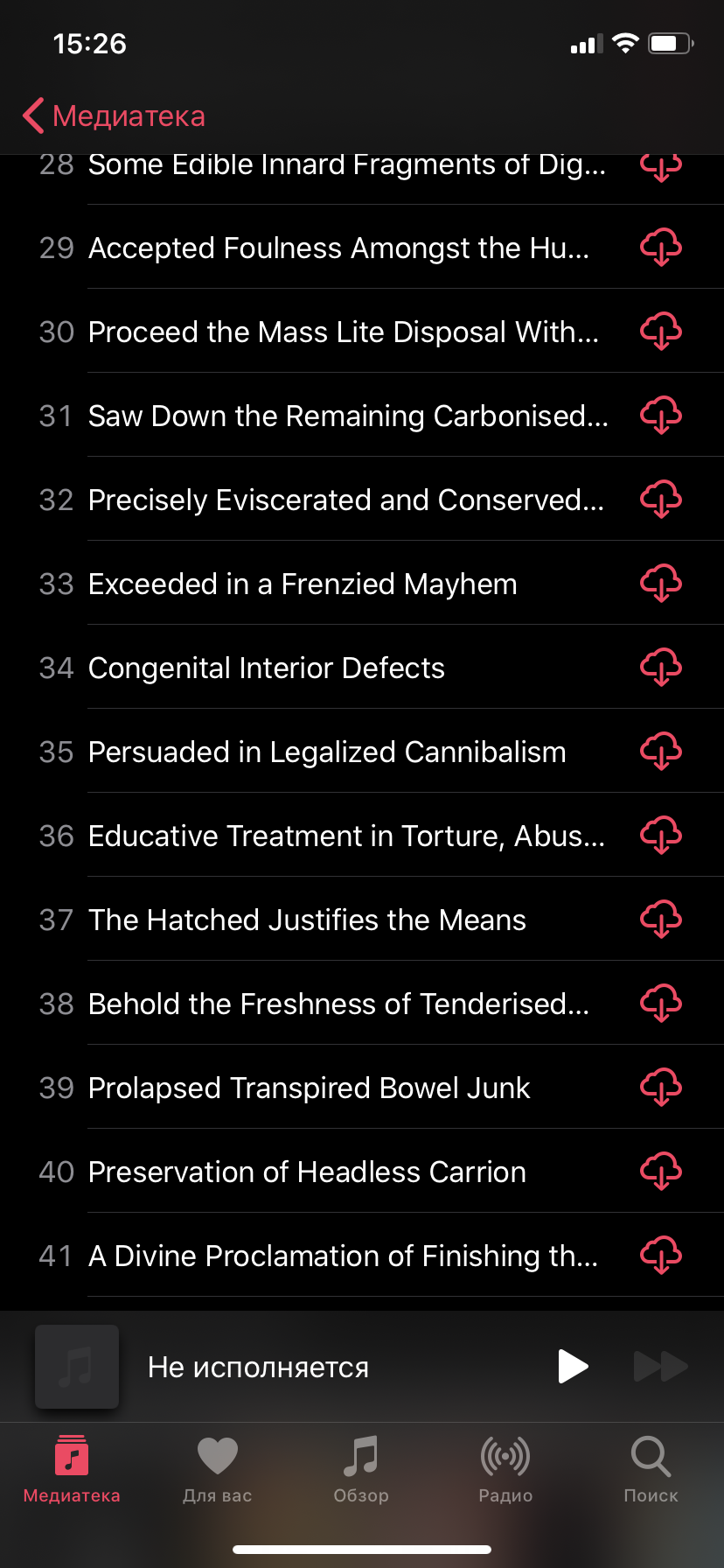Image resolution: width=724 pixels, height=1568 pixels.
Task: Download track 29 Accepted Foulness
Action: tap(660, 248)
